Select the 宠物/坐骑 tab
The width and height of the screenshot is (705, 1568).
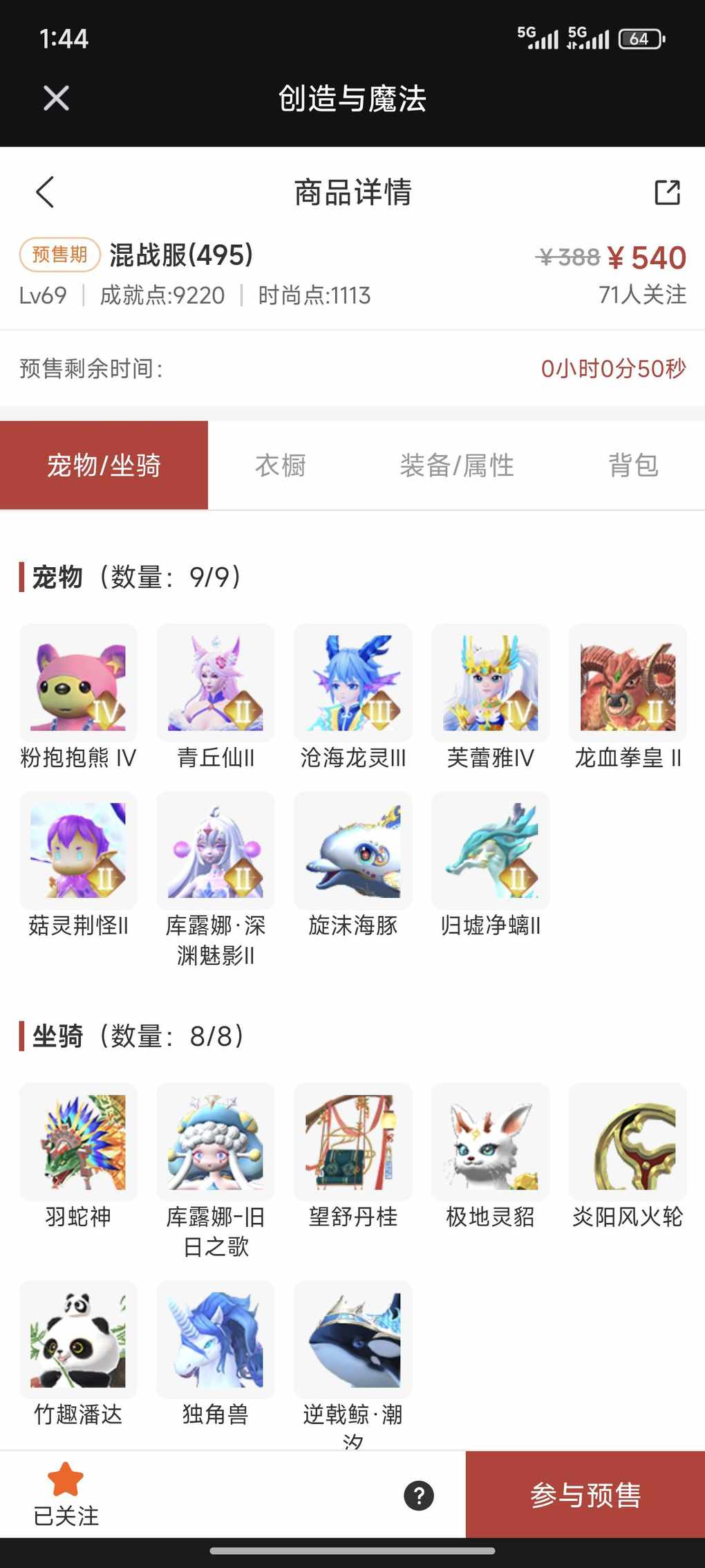tap(104, 465)
